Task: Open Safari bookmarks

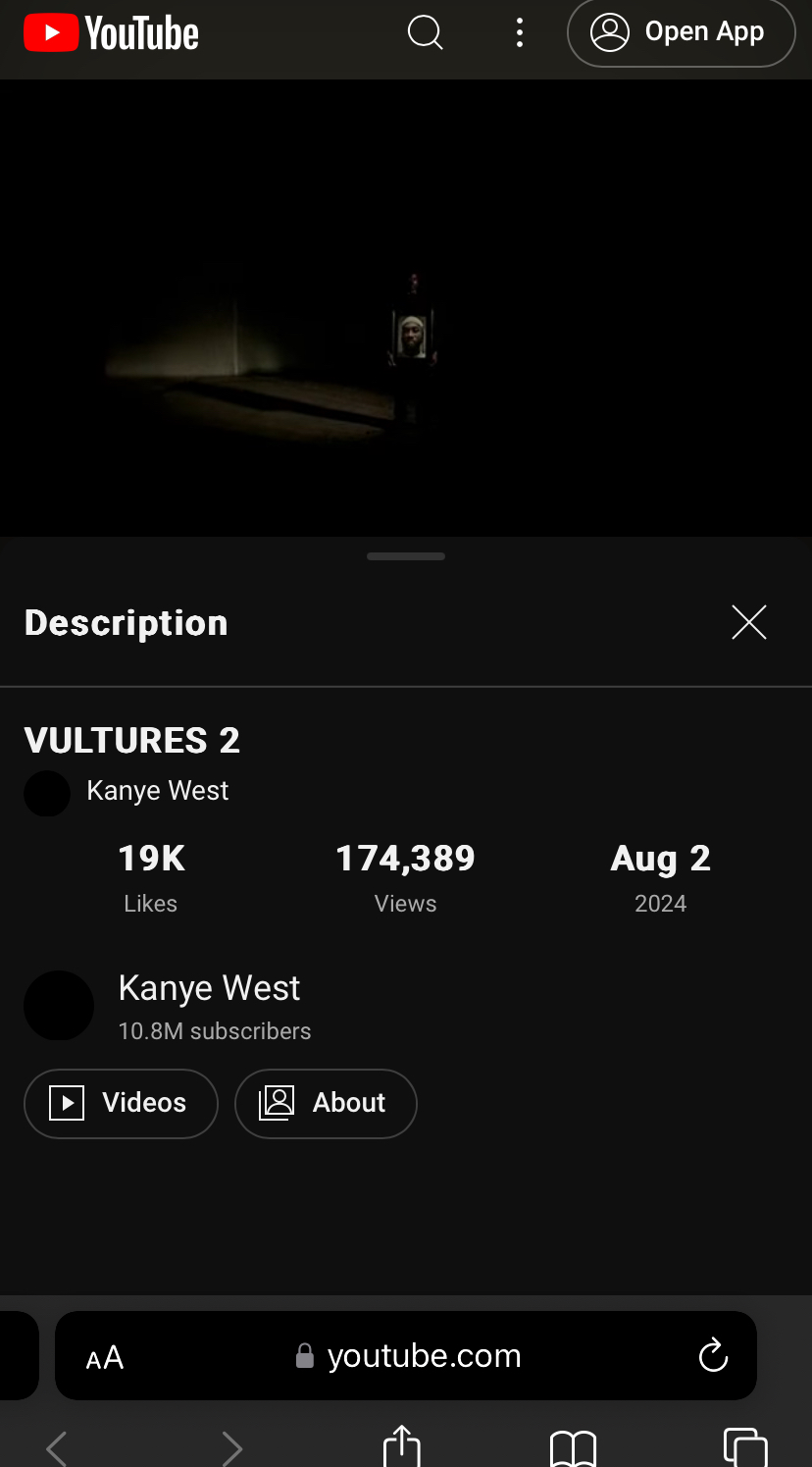Action: (x=573, y=1448)
